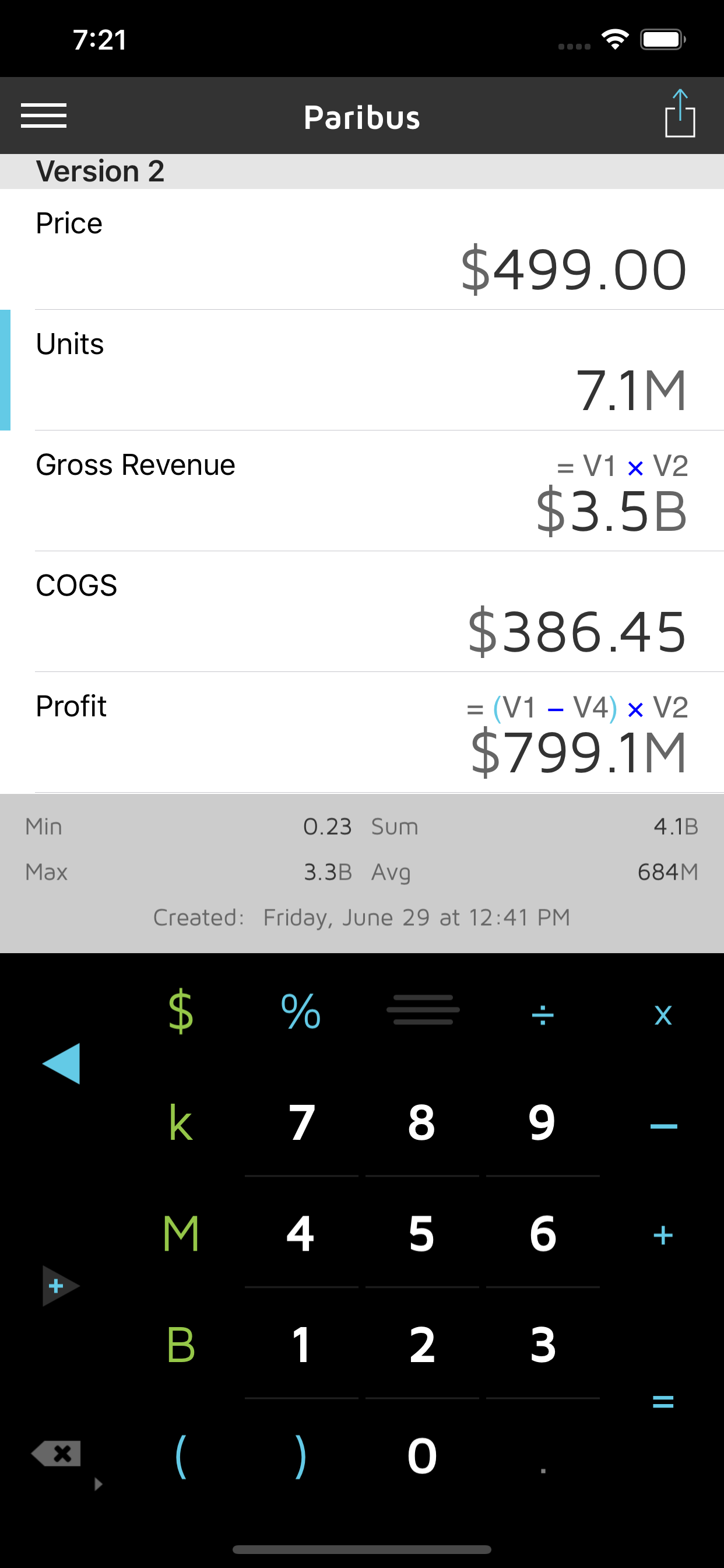The width and height of the screenshot is (724, 1568).
Task: Select the Gross Revenue row
Action: [362, 491]
